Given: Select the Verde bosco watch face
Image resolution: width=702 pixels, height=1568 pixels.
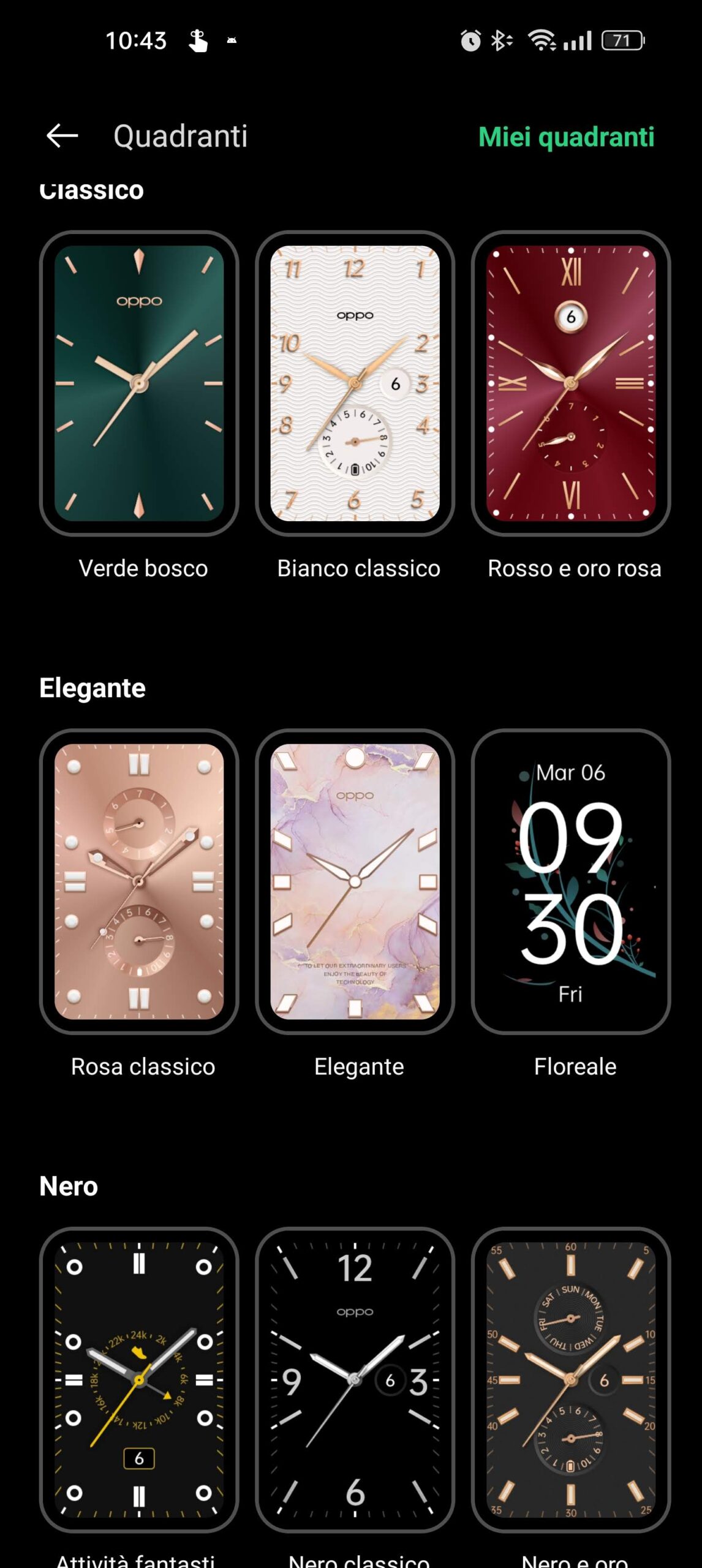Looking at the screenshot, I should 139,383.
